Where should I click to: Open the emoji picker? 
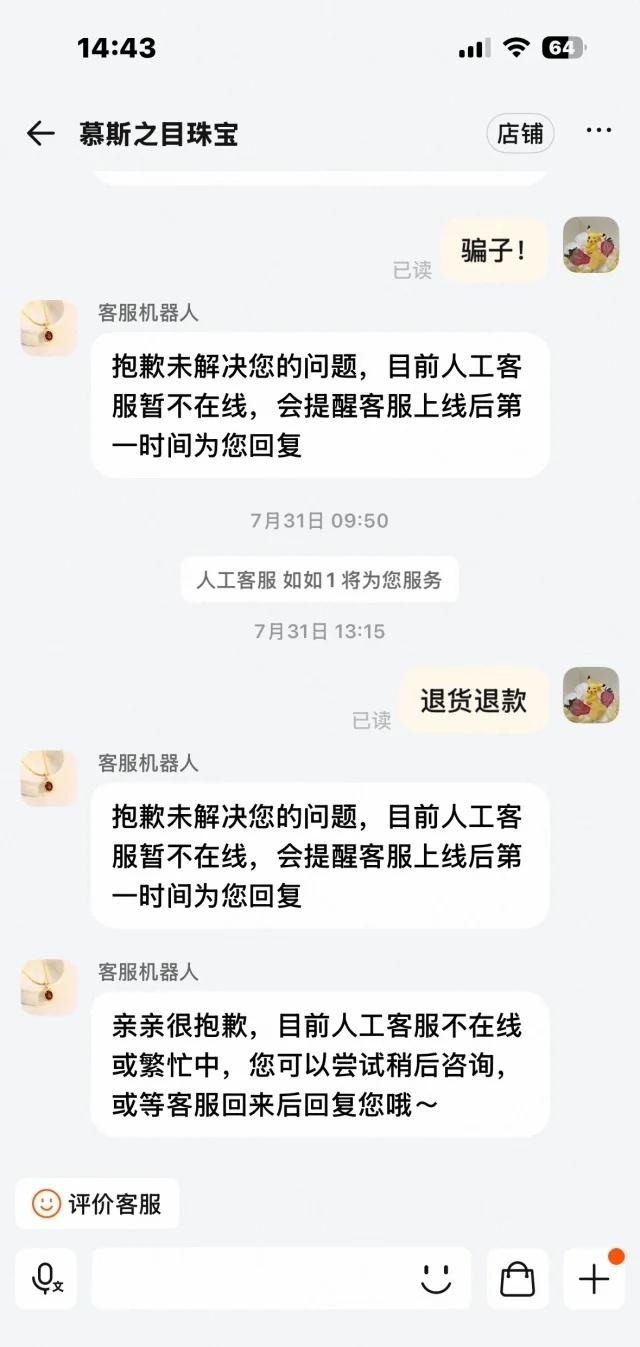point(436,1279)
